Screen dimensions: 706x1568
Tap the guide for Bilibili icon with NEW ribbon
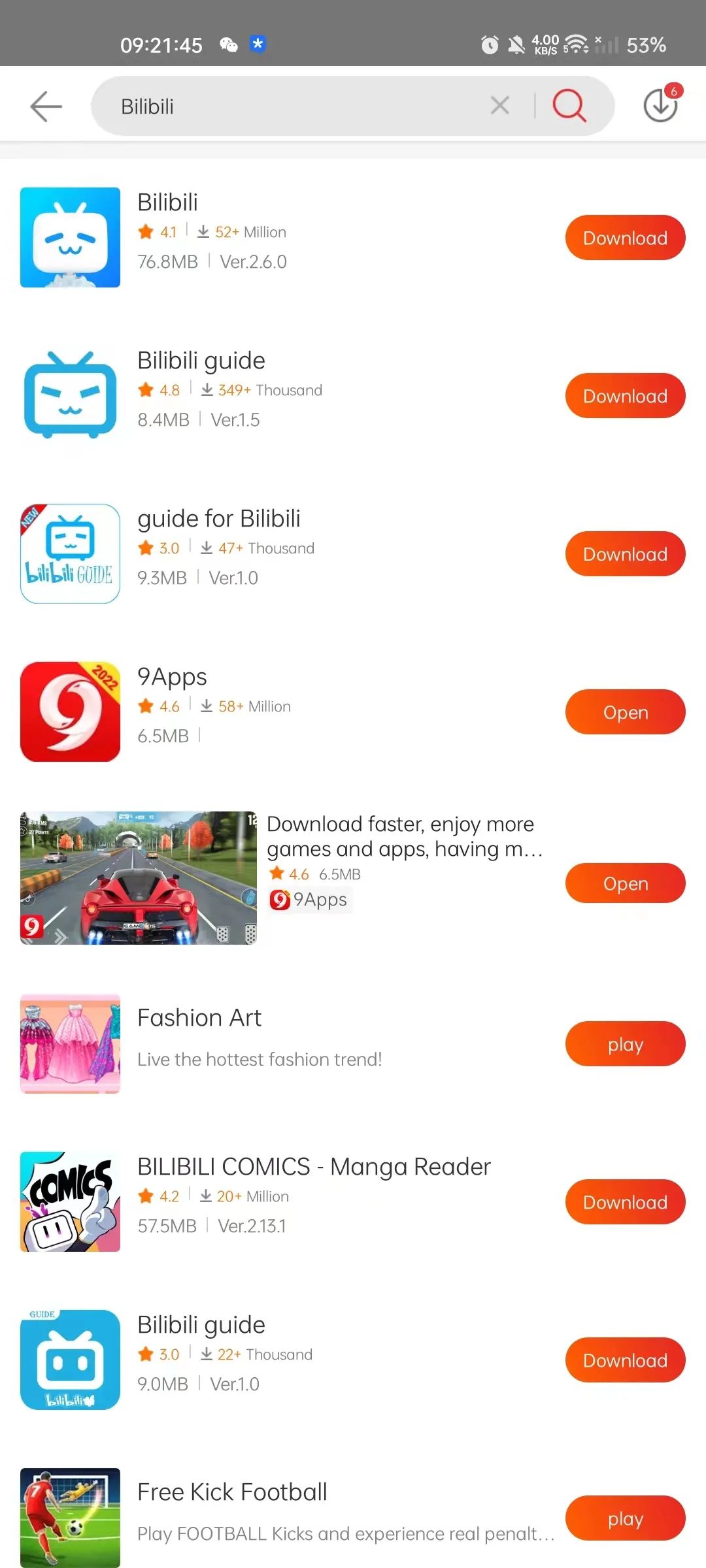tap(70, 553)
